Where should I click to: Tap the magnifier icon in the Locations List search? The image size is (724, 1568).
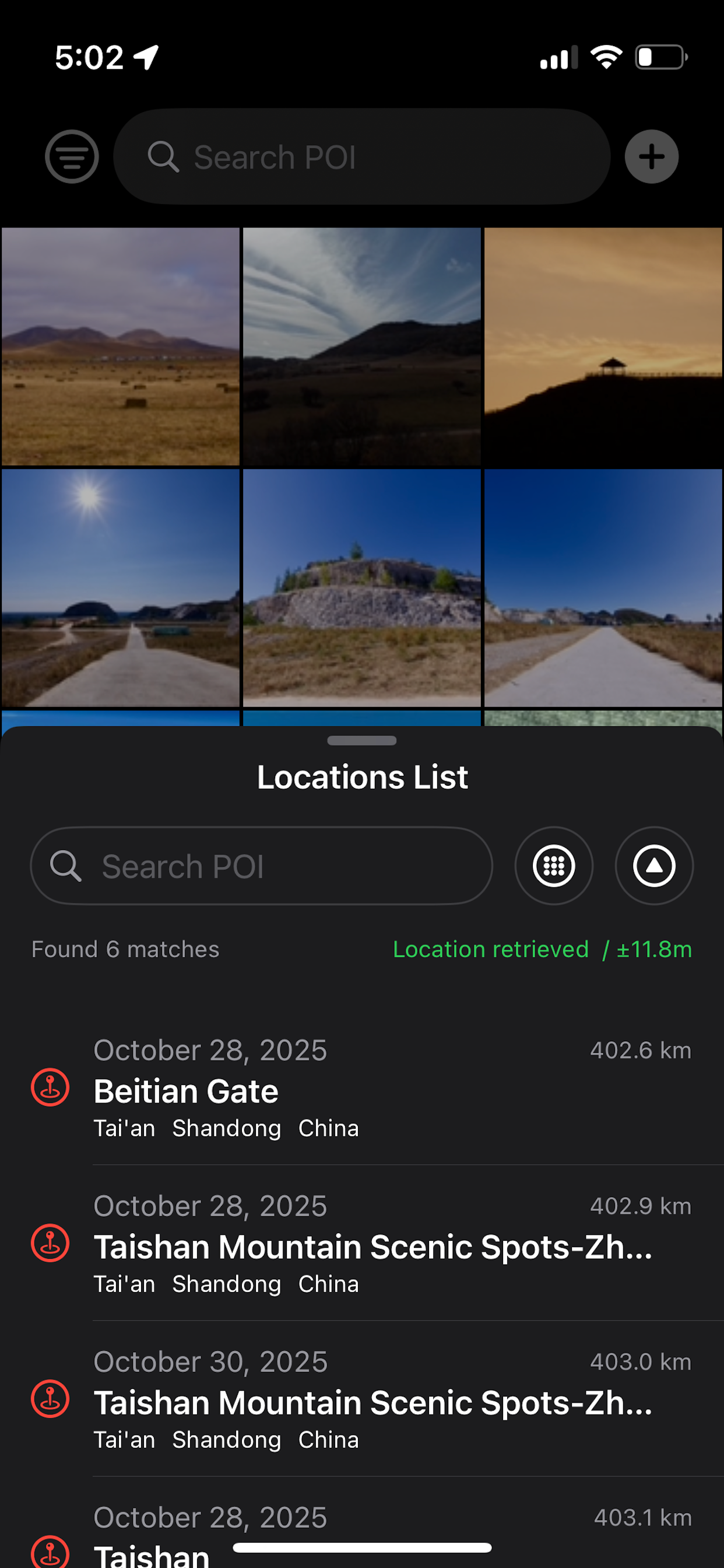click(66, 865)
